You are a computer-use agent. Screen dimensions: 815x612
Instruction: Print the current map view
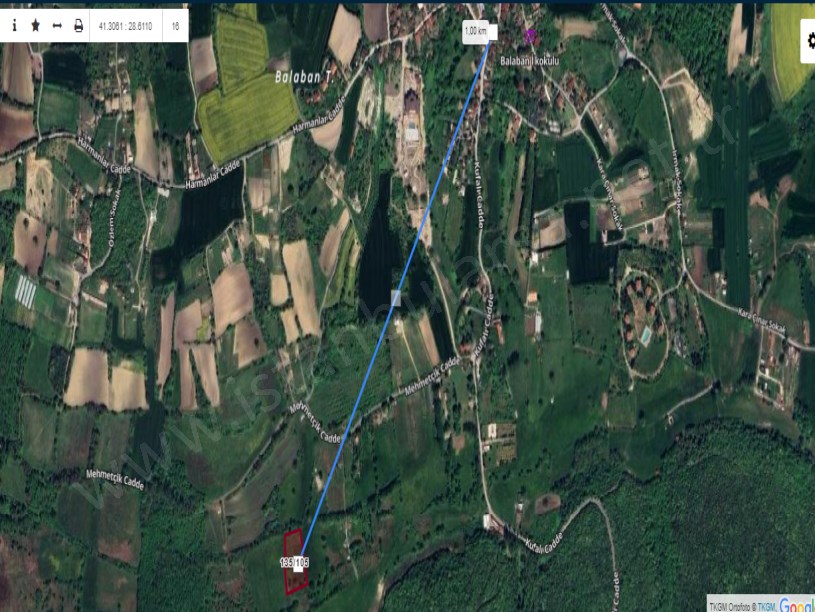tap(78, 26)
